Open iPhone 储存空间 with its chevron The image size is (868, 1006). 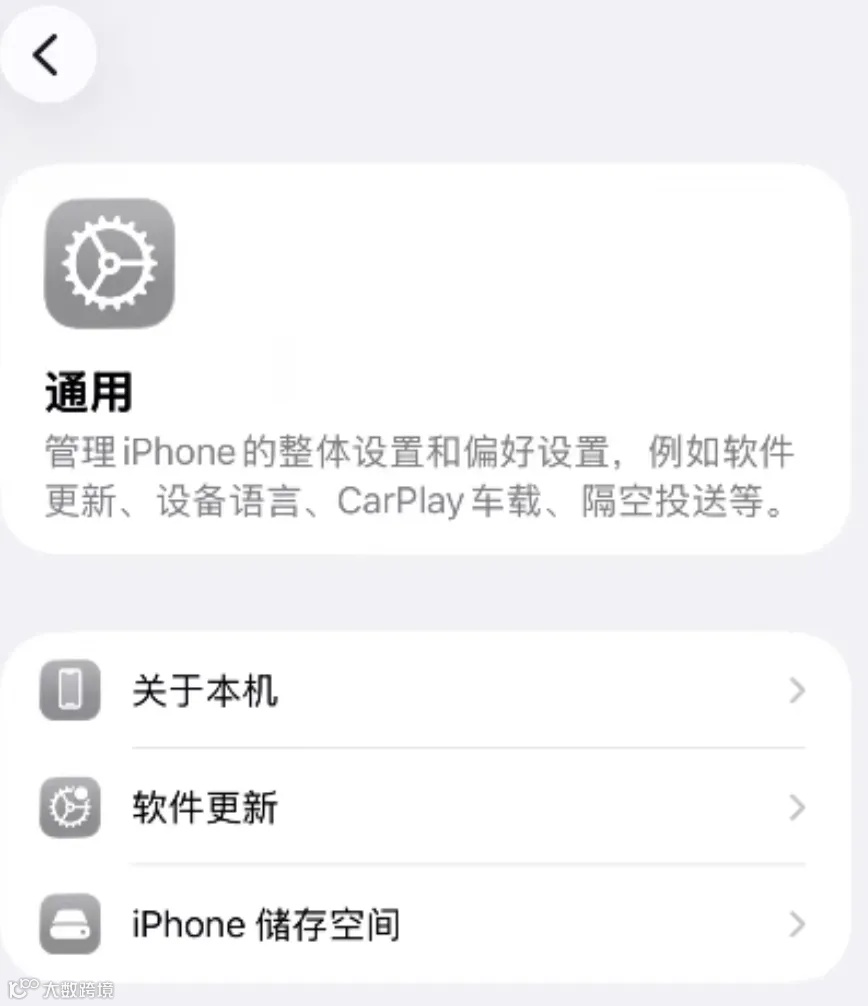tap(797, 924)
